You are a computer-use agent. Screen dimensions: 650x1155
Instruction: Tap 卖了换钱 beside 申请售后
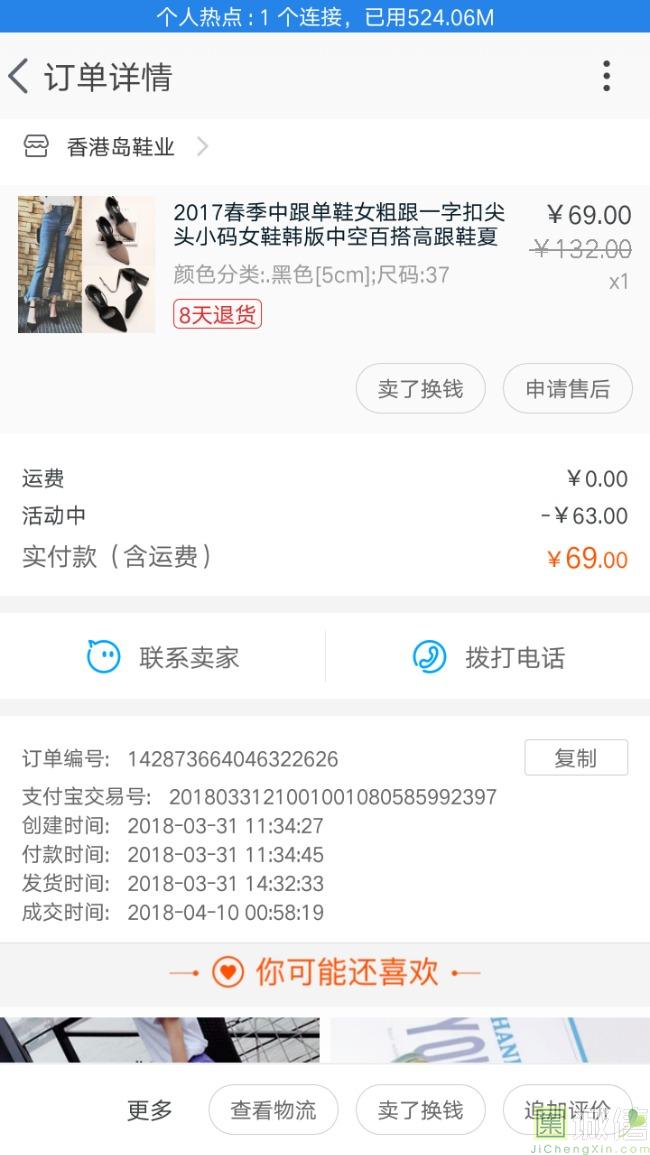click(x=420, y=389)
